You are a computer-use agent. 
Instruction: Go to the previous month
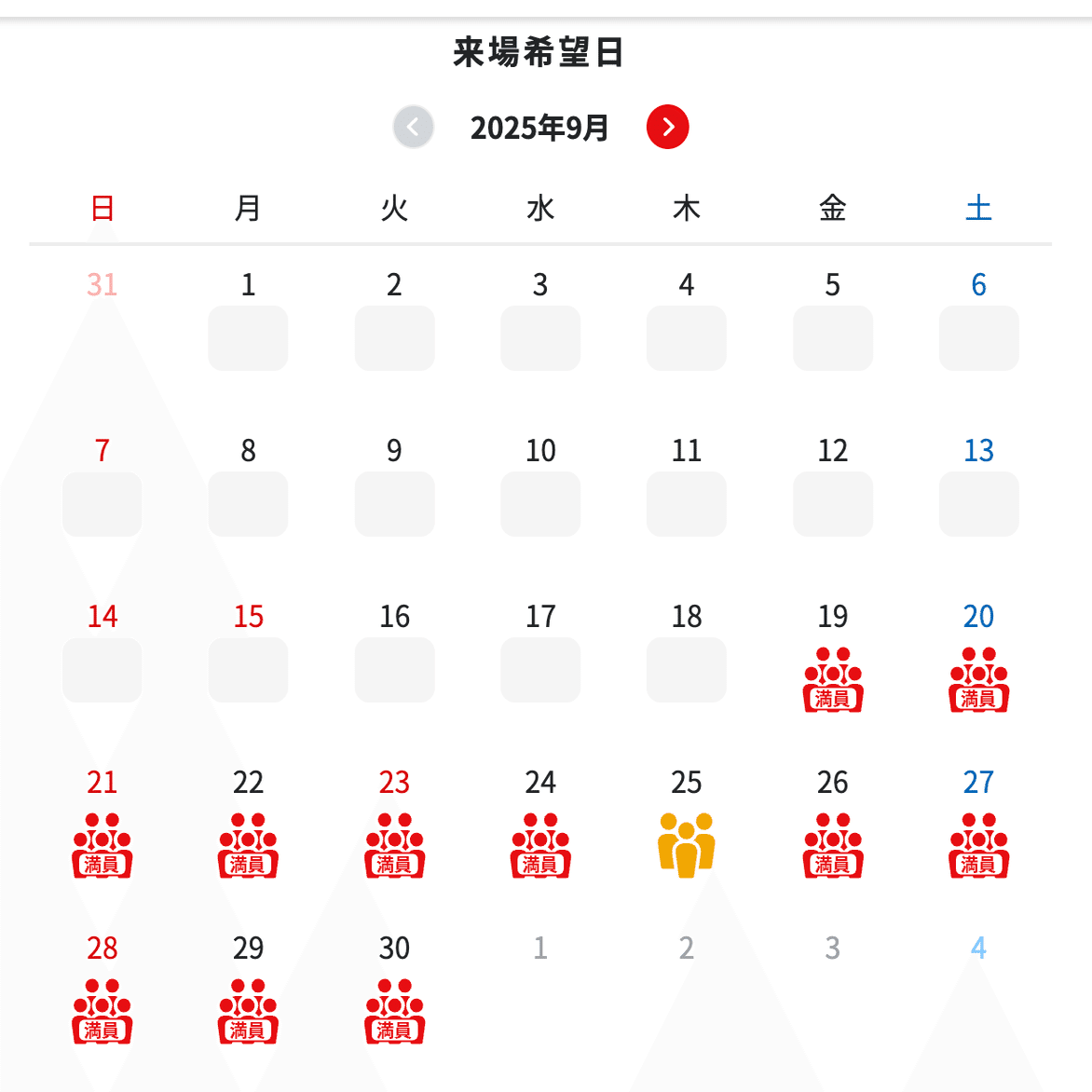point(413,127)
